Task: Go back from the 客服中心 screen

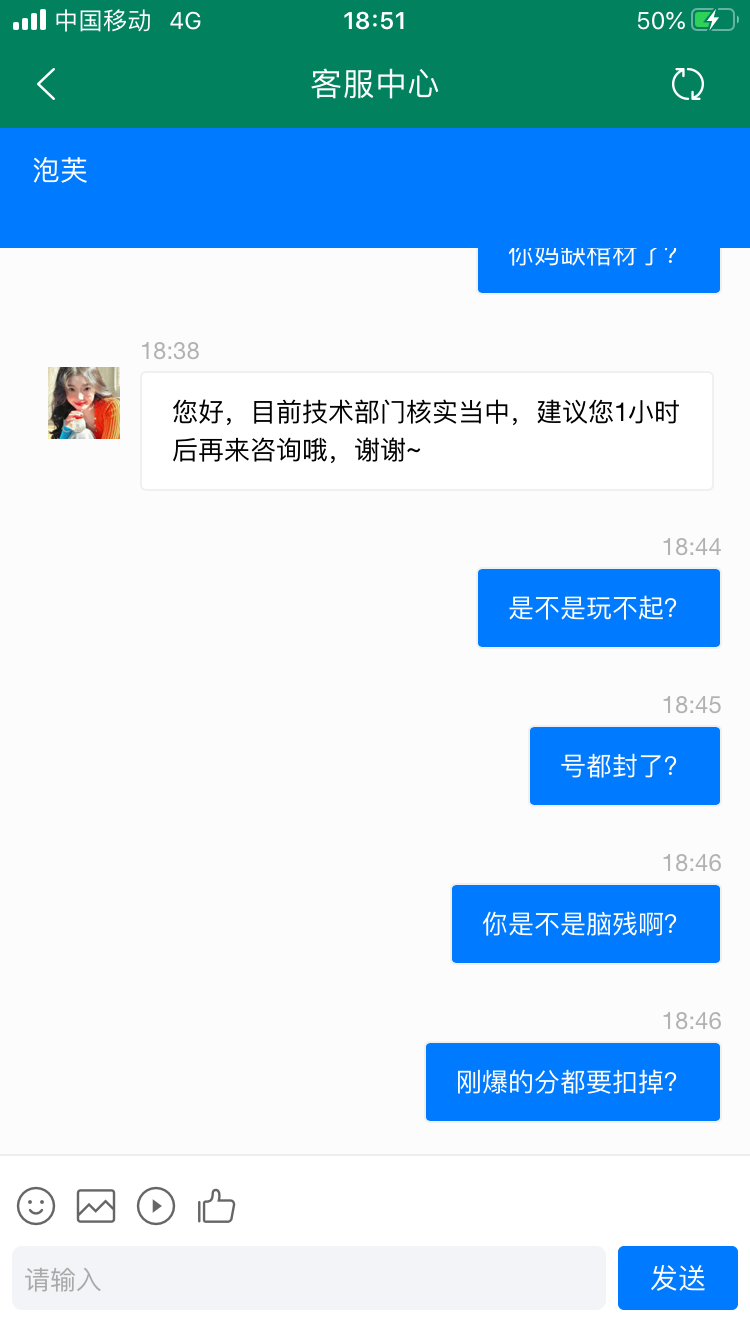Action: pyautogui.click(x=46, y=85)
